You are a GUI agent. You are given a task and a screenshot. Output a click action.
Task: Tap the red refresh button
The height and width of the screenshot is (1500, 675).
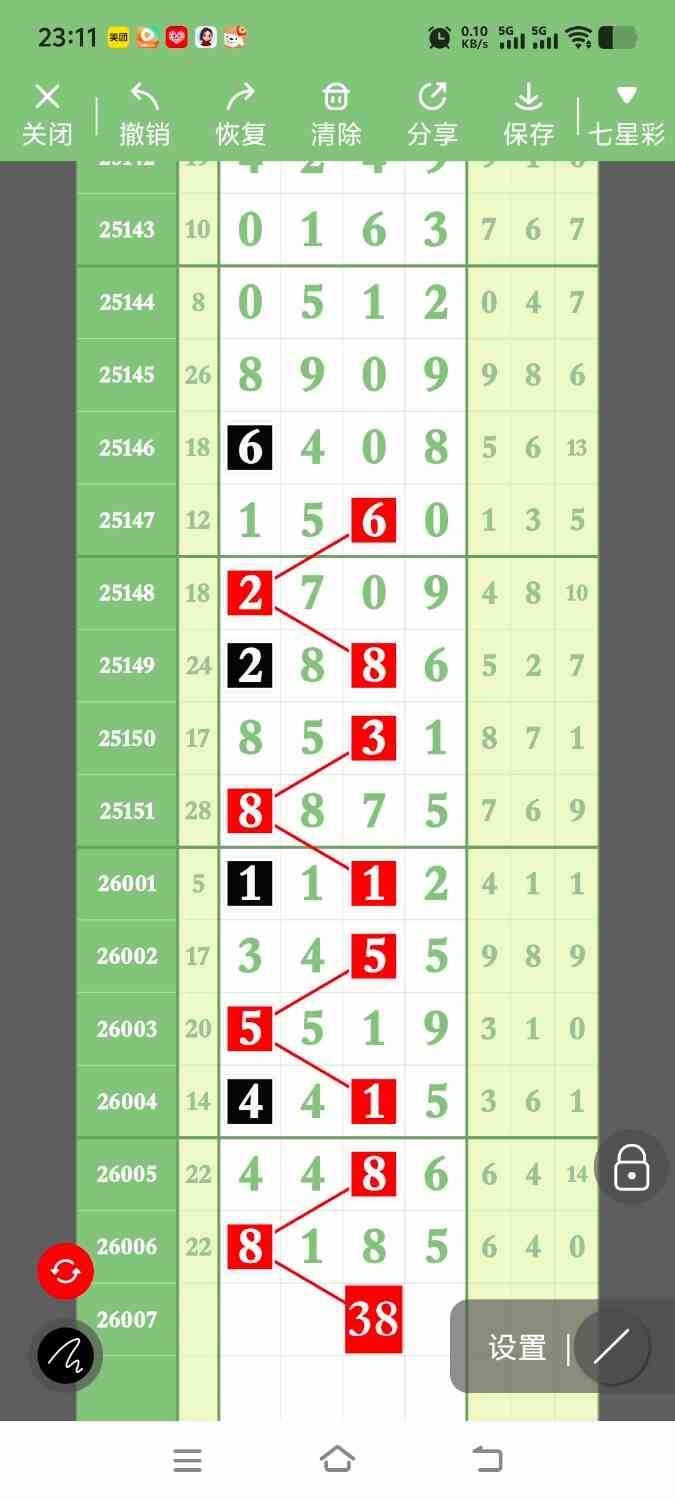pos(65,1271)
